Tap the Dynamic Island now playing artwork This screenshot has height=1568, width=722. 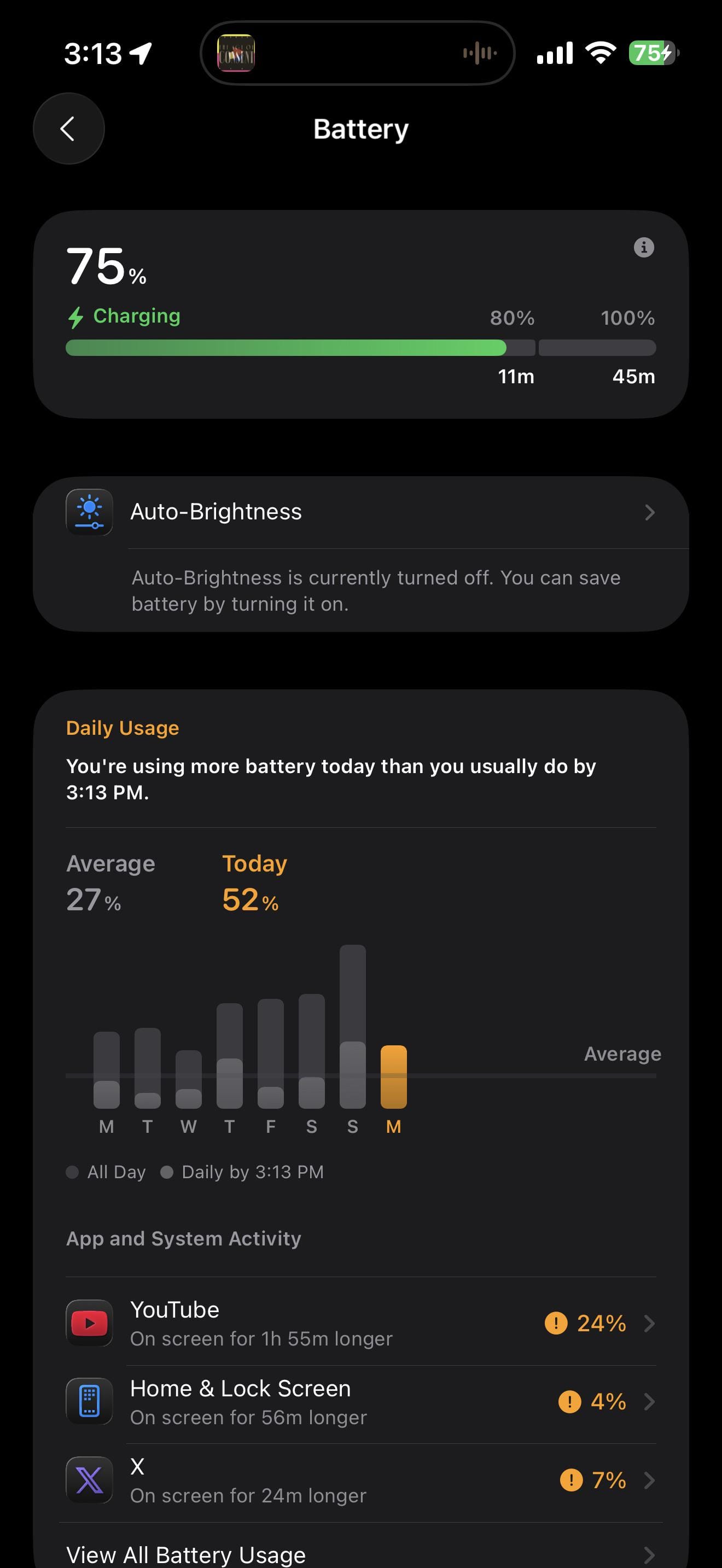pos(236,54)
